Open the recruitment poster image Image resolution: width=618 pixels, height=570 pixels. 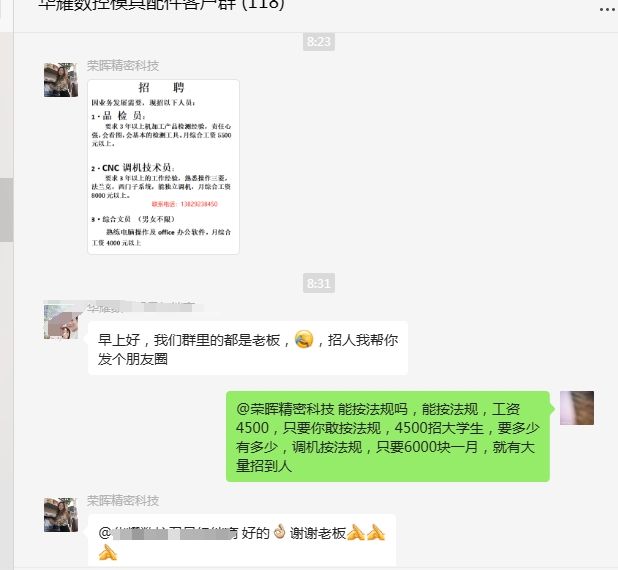tap(163, 166)
